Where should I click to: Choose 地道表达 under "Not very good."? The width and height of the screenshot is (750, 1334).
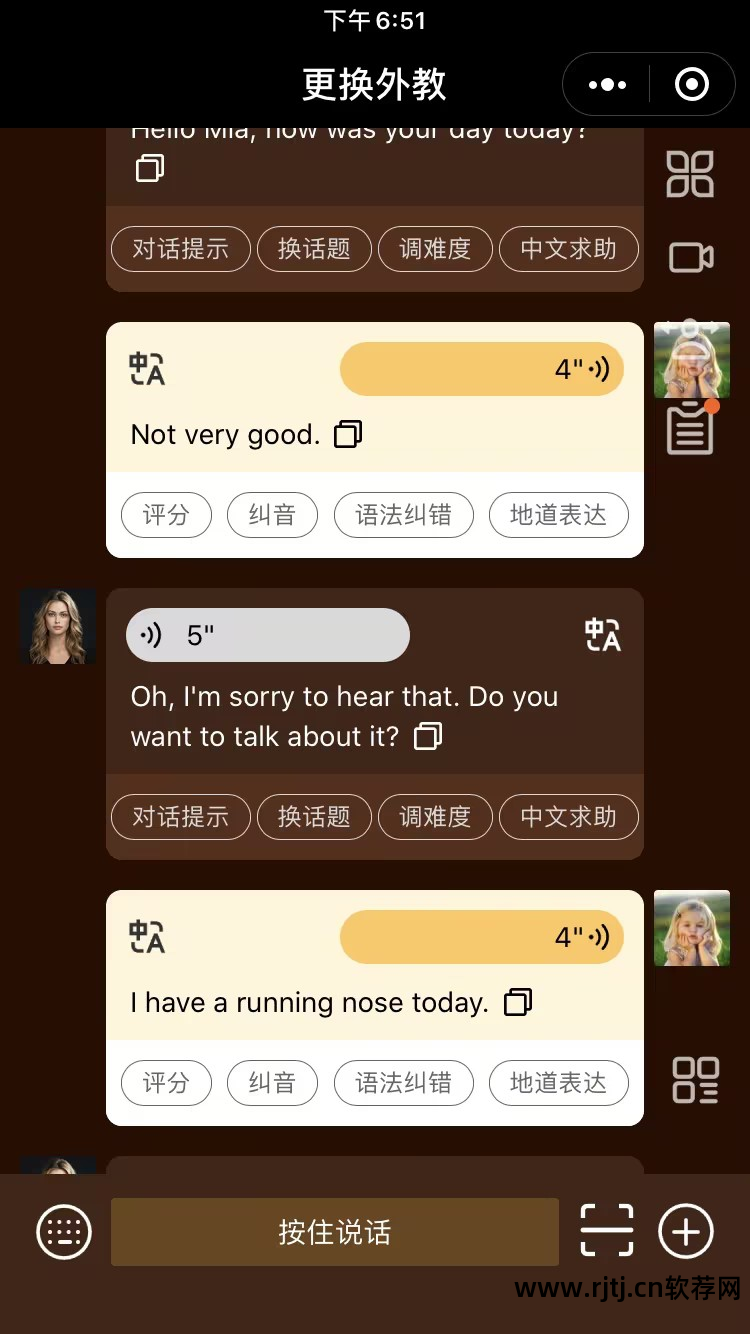pos(558,515)
